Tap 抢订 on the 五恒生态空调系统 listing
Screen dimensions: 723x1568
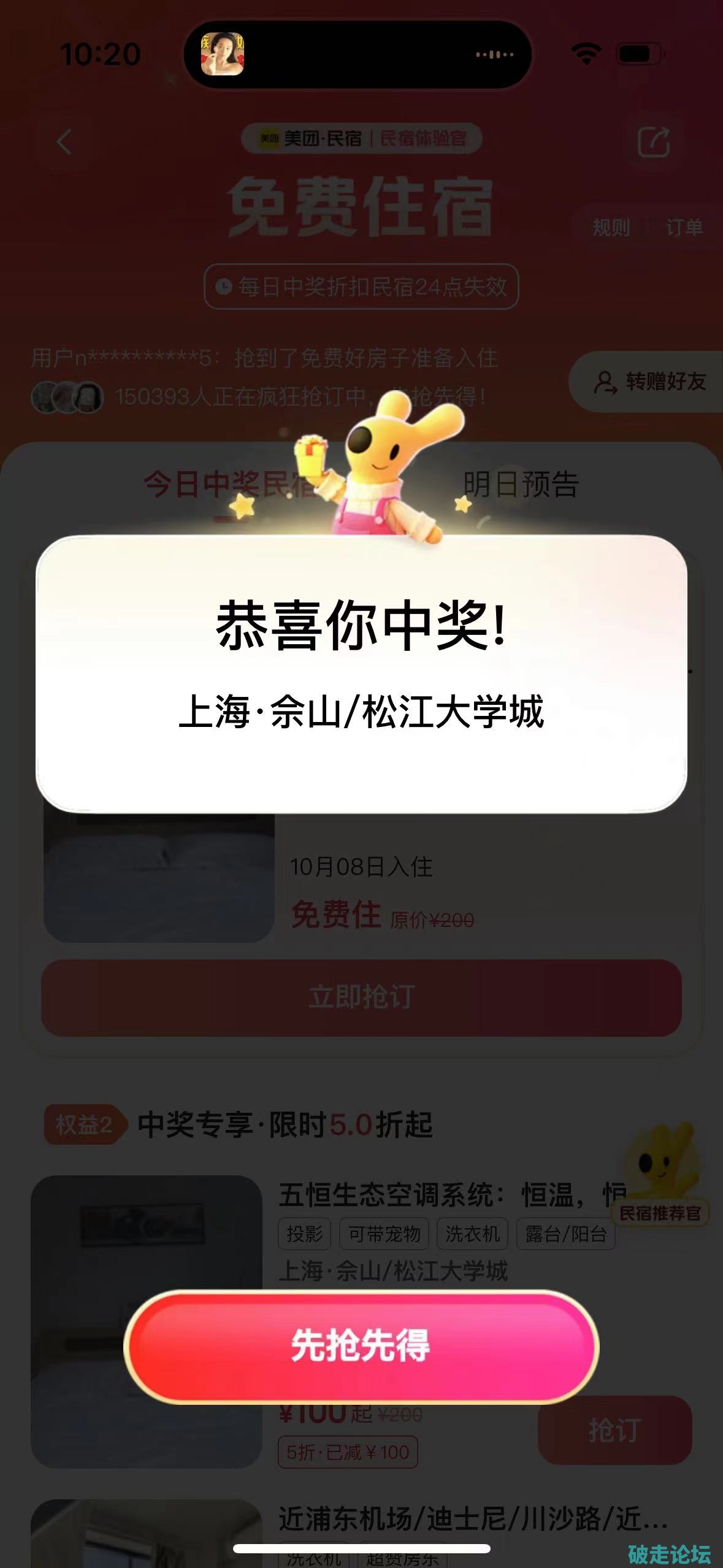click(x=614, y=1430)
